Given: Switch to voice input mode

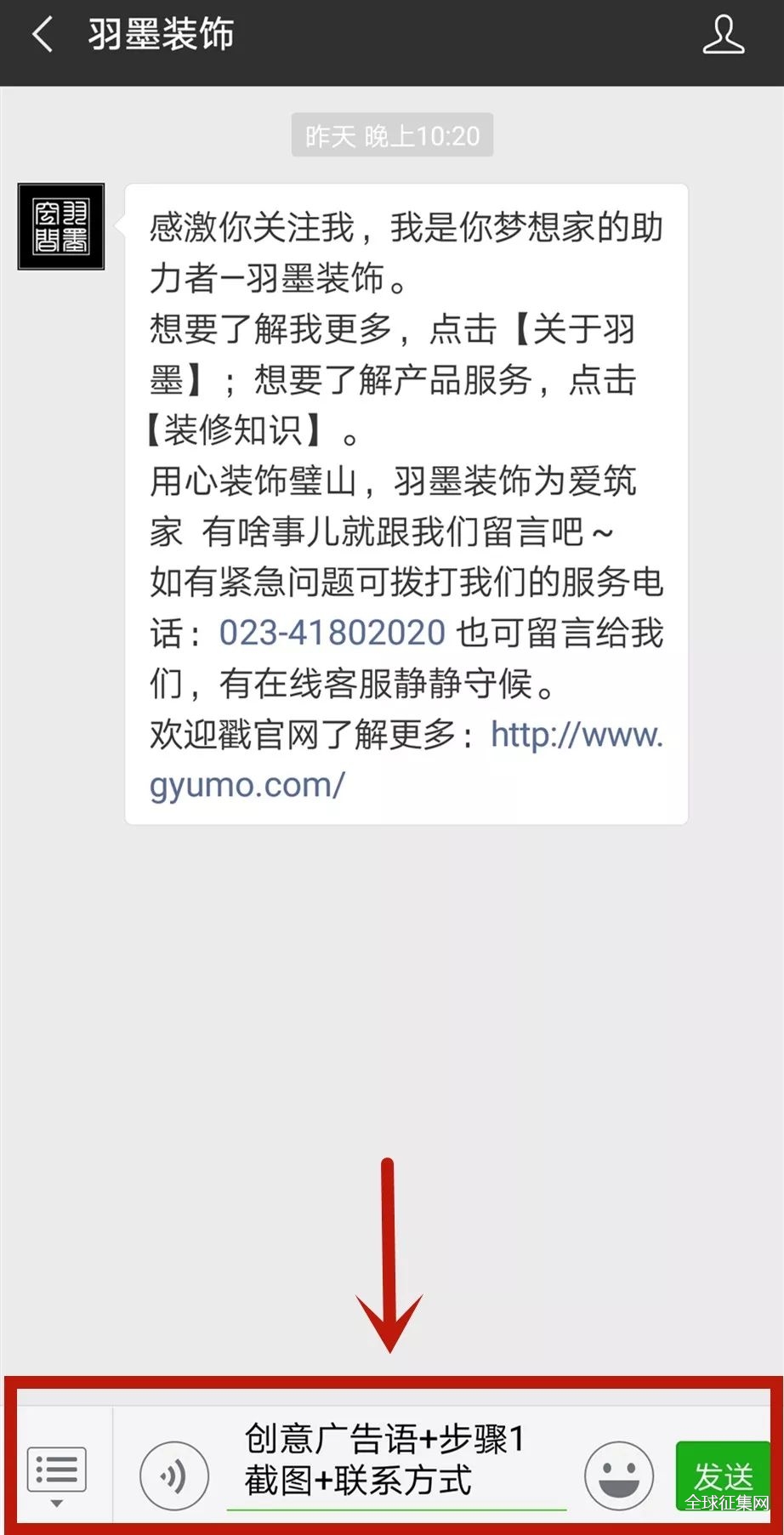Looking at the screenshot, I should click(x=174, y=1475).
